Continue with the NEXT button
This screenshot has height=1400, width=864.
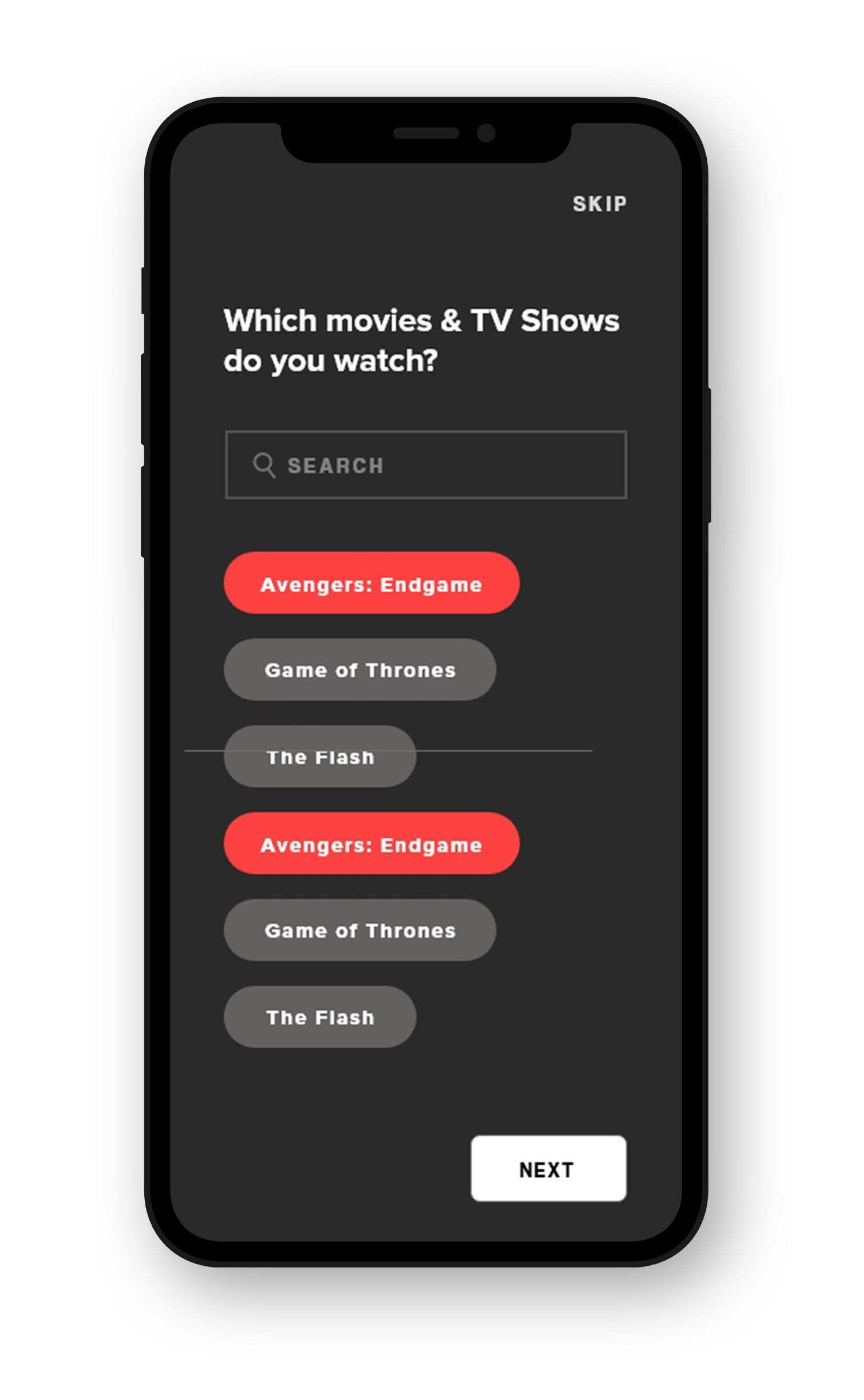548,1170
